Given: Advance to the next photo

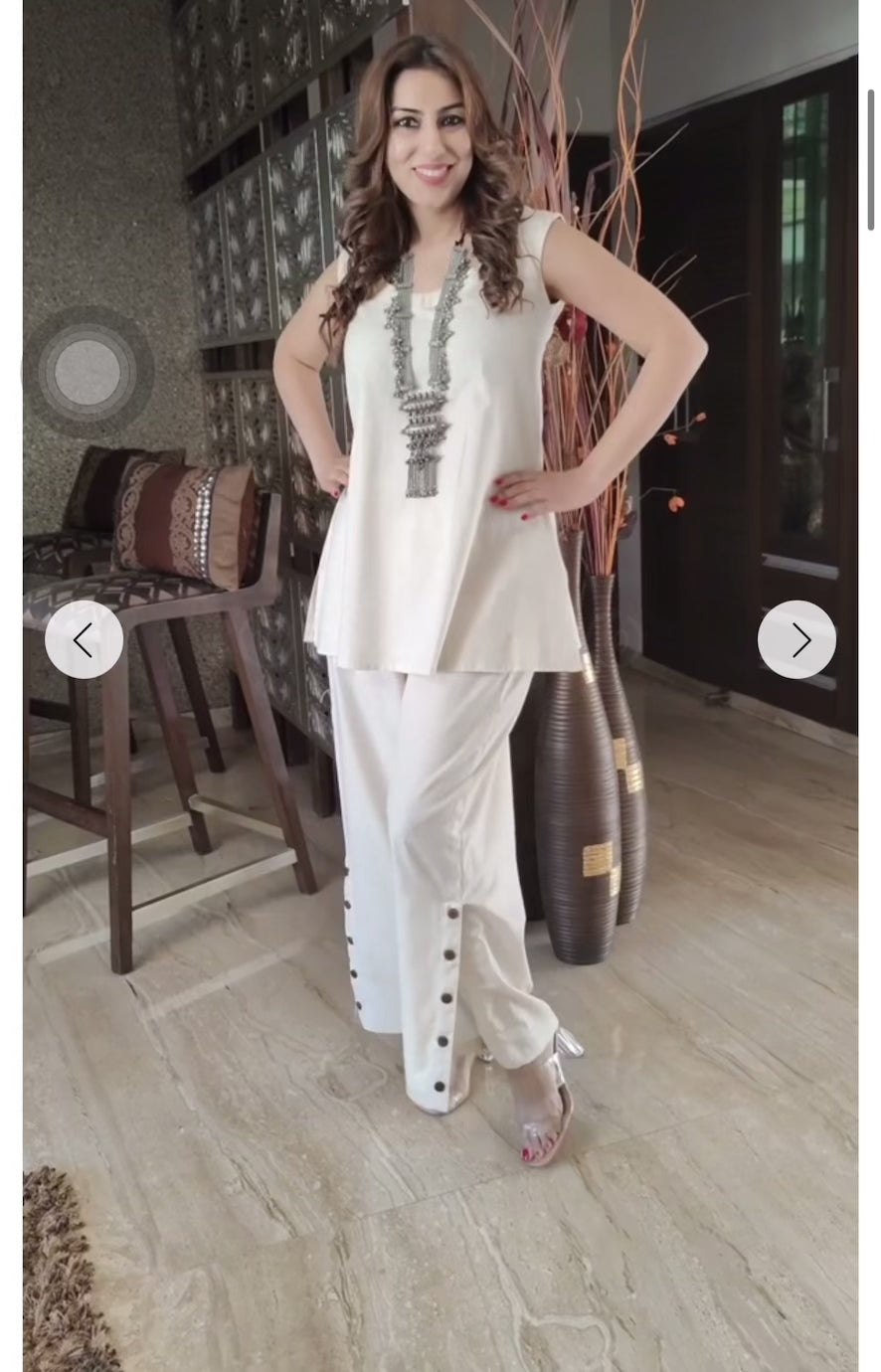Looking at the screenshot, I should (796, 640).
